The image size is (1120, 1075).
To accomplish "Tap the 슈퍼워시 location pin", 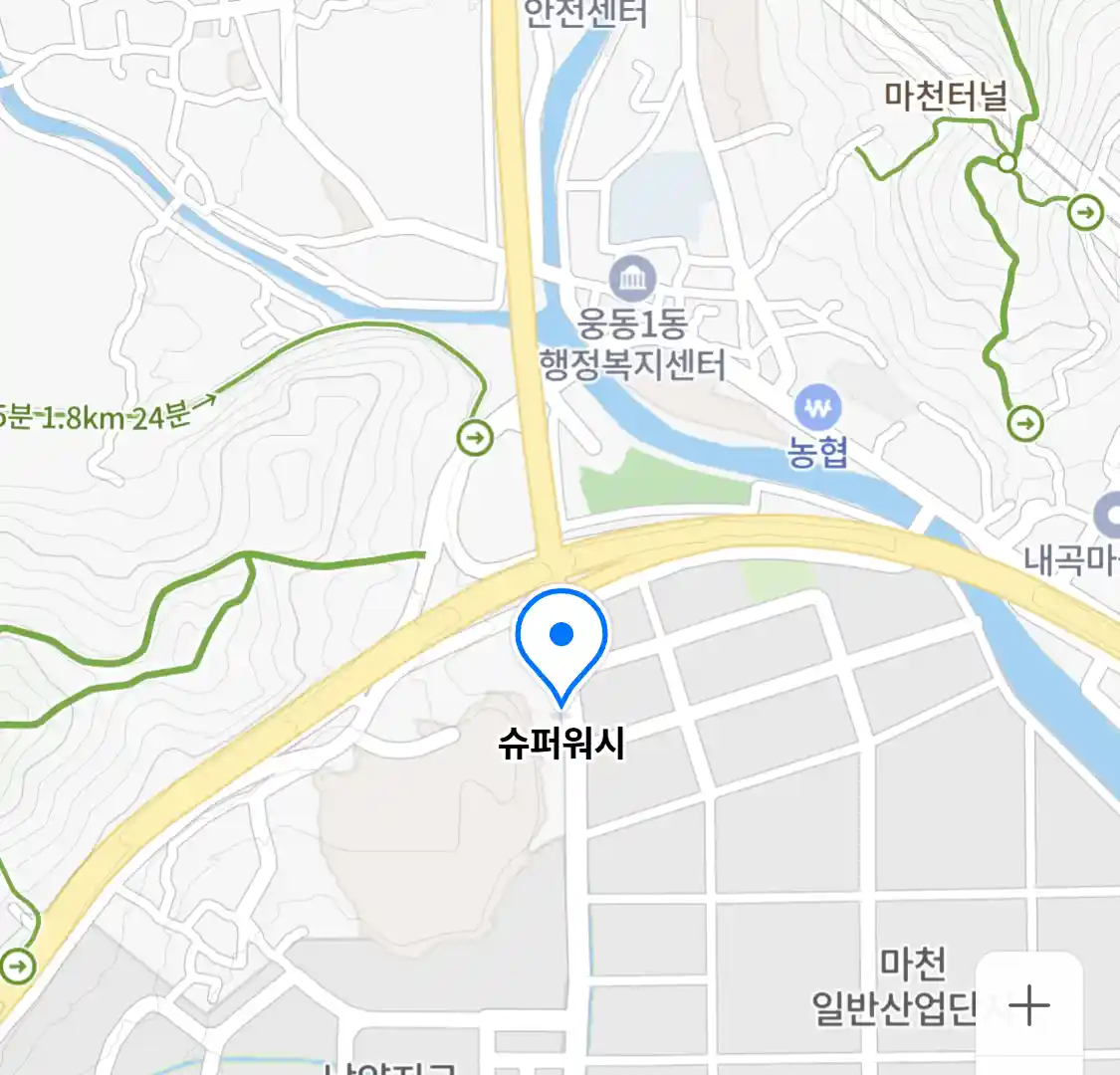I will pyautogui.click(x=561, y=639).
